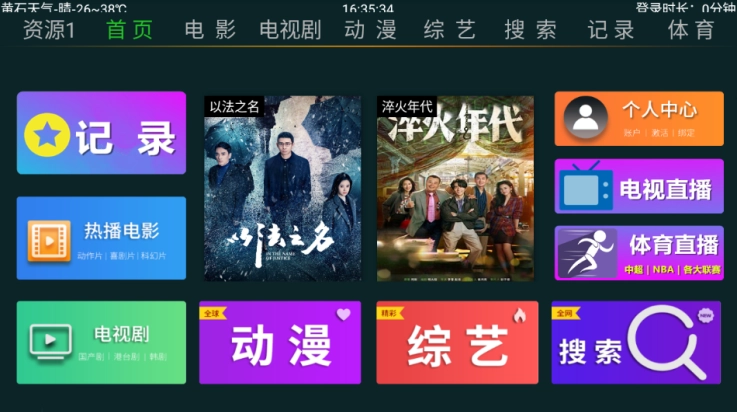Open the purple 动漫 tile

click(x=280, y=343)
